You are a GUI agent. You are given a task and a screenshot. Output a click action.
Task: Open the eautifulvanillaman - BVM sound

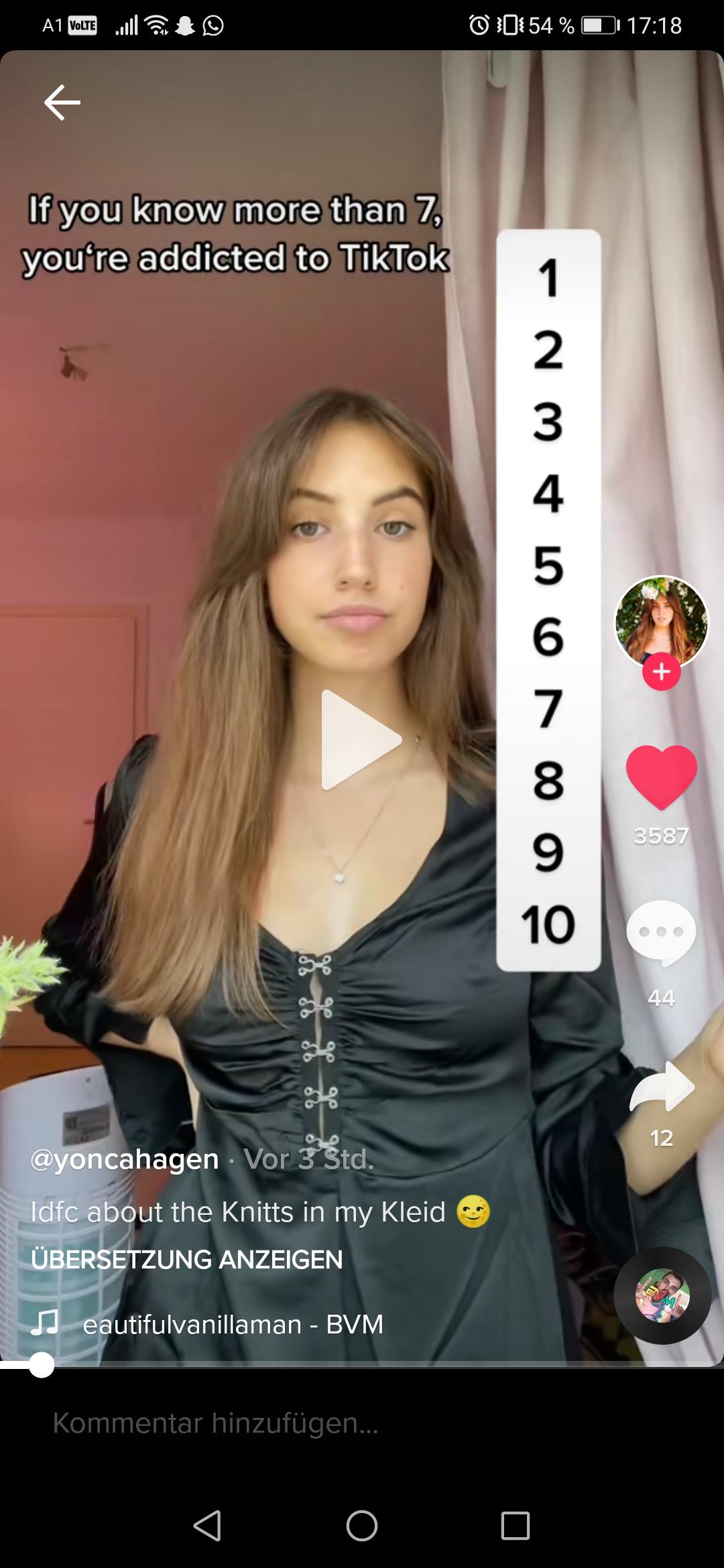233,1324
